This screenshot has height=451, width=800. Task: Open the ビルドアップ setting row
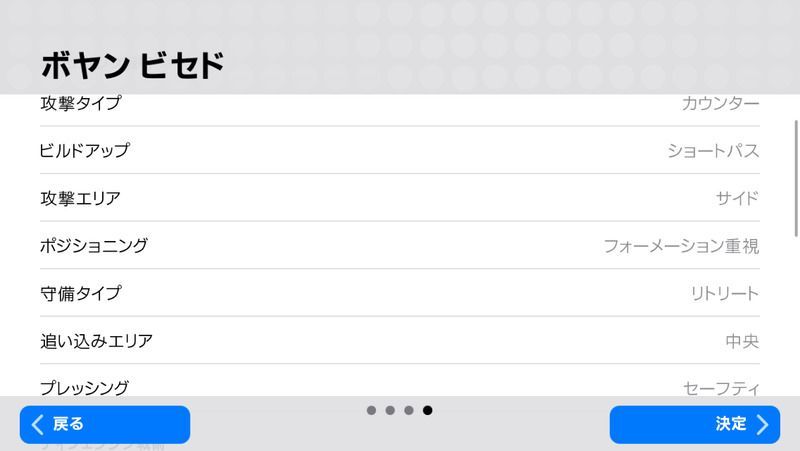point(400,151)
